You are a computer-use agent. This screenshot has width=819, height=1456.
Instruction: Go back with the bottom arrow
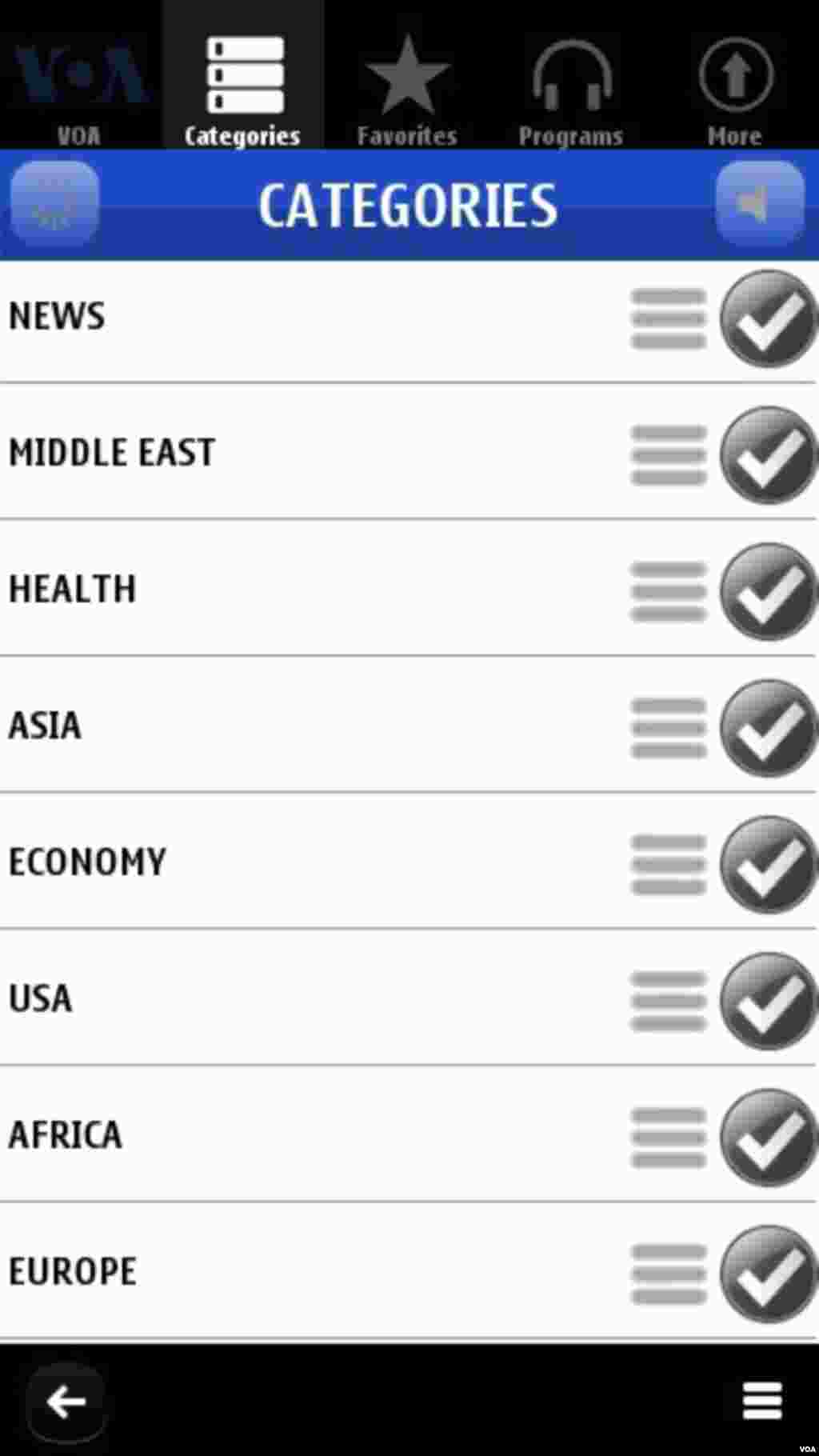click(66, 1402)
